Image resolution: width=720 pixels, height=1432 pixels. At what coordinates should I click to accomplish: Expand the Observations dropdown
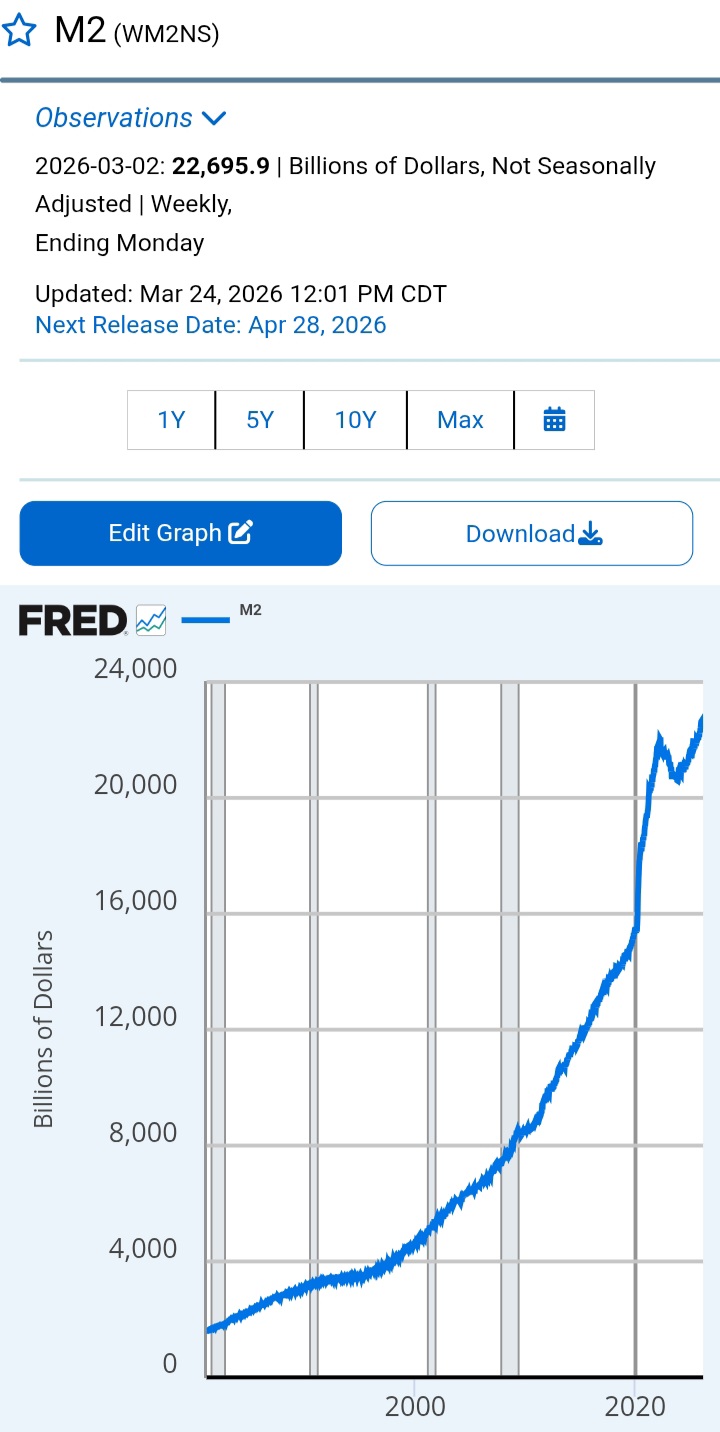click(131, 118)
